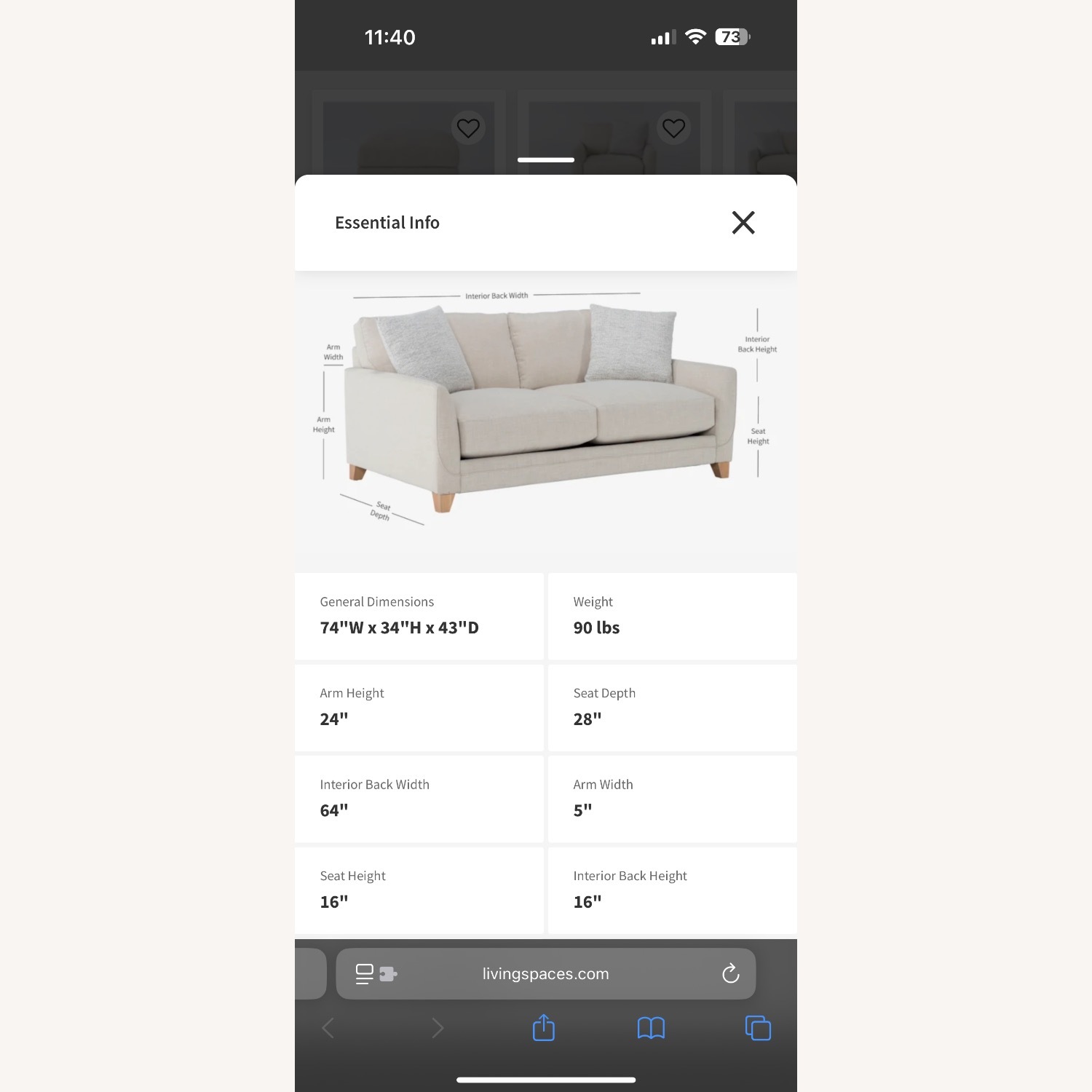
Task: Show all open tabs
Action: coord(758,1028)
